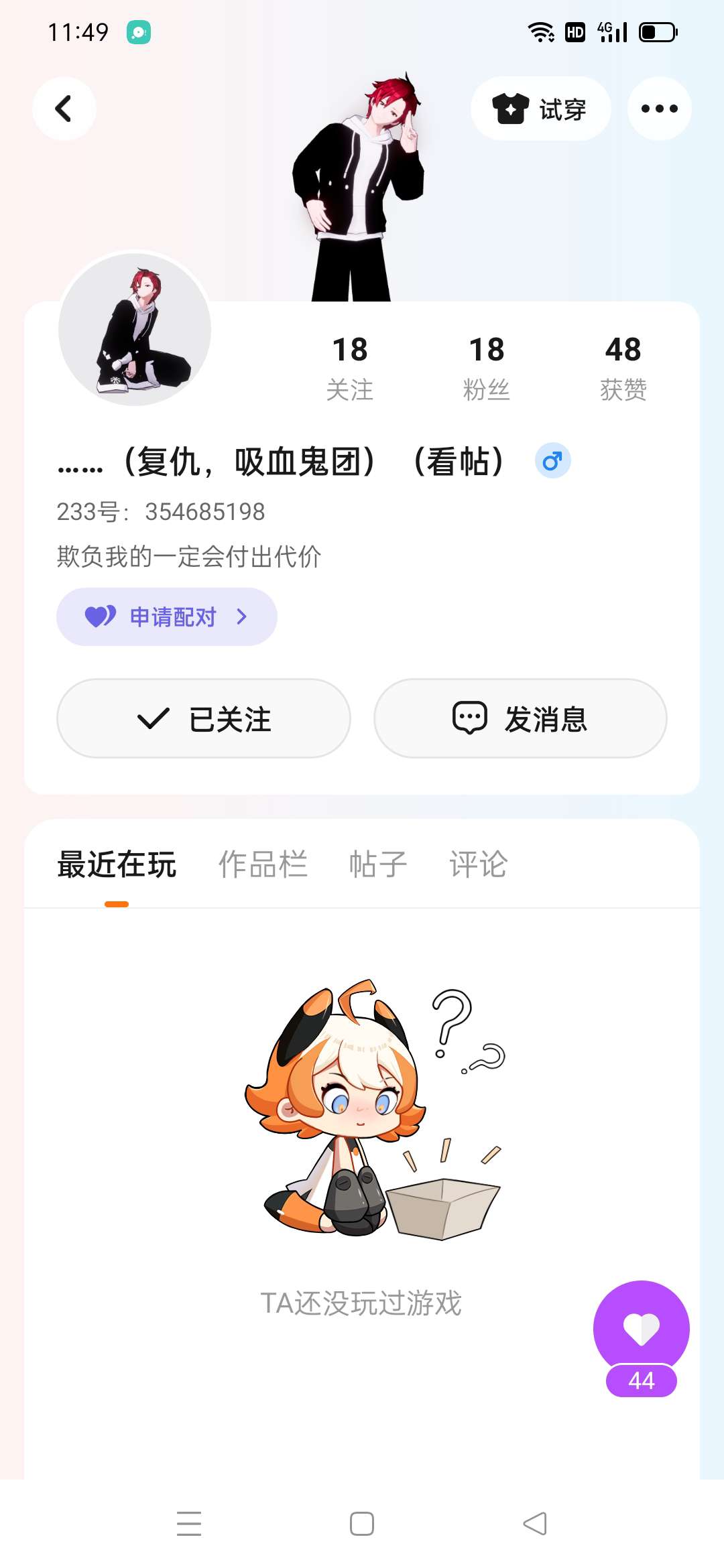The image size is (724, 1568).
Task: Switch to the 帖子 tab
Action: pos(378,864)
